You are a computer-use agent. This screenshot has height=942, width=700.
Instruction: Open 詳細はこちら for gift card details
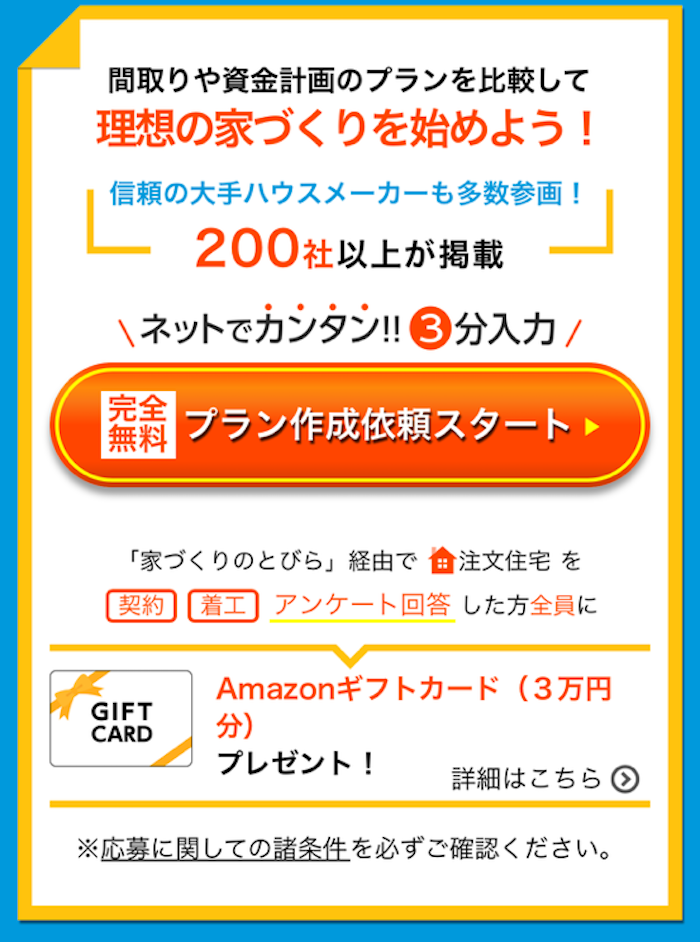click(545, 778)
